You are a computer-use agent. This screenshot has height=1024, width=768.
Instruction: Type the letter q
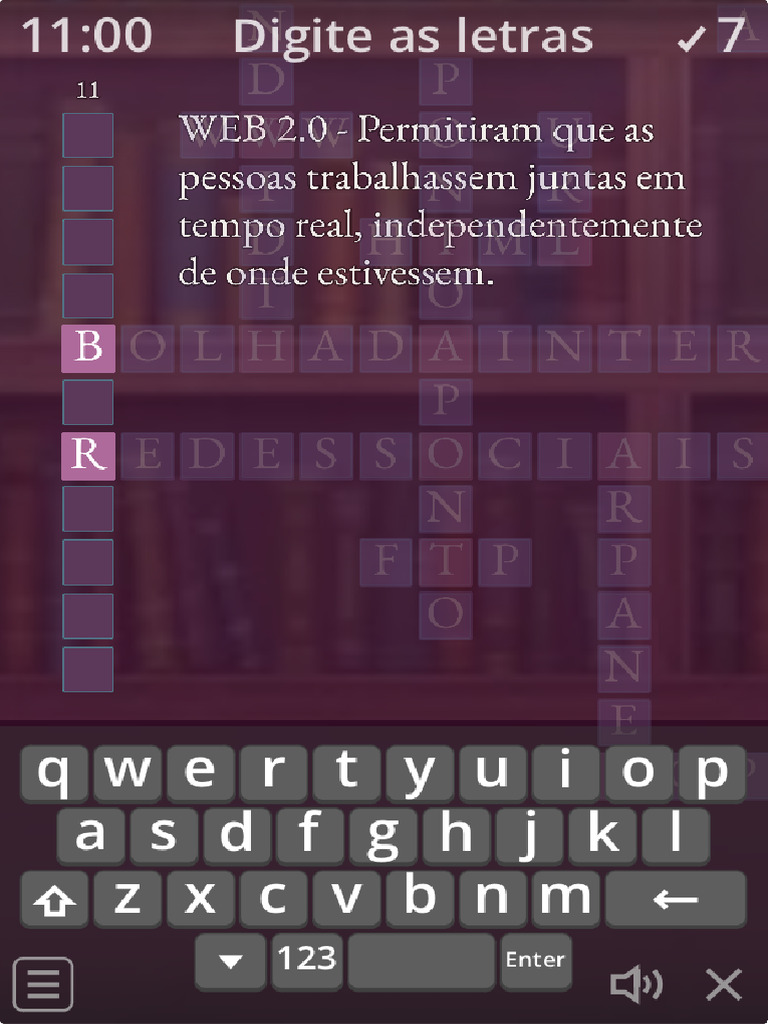54,773
